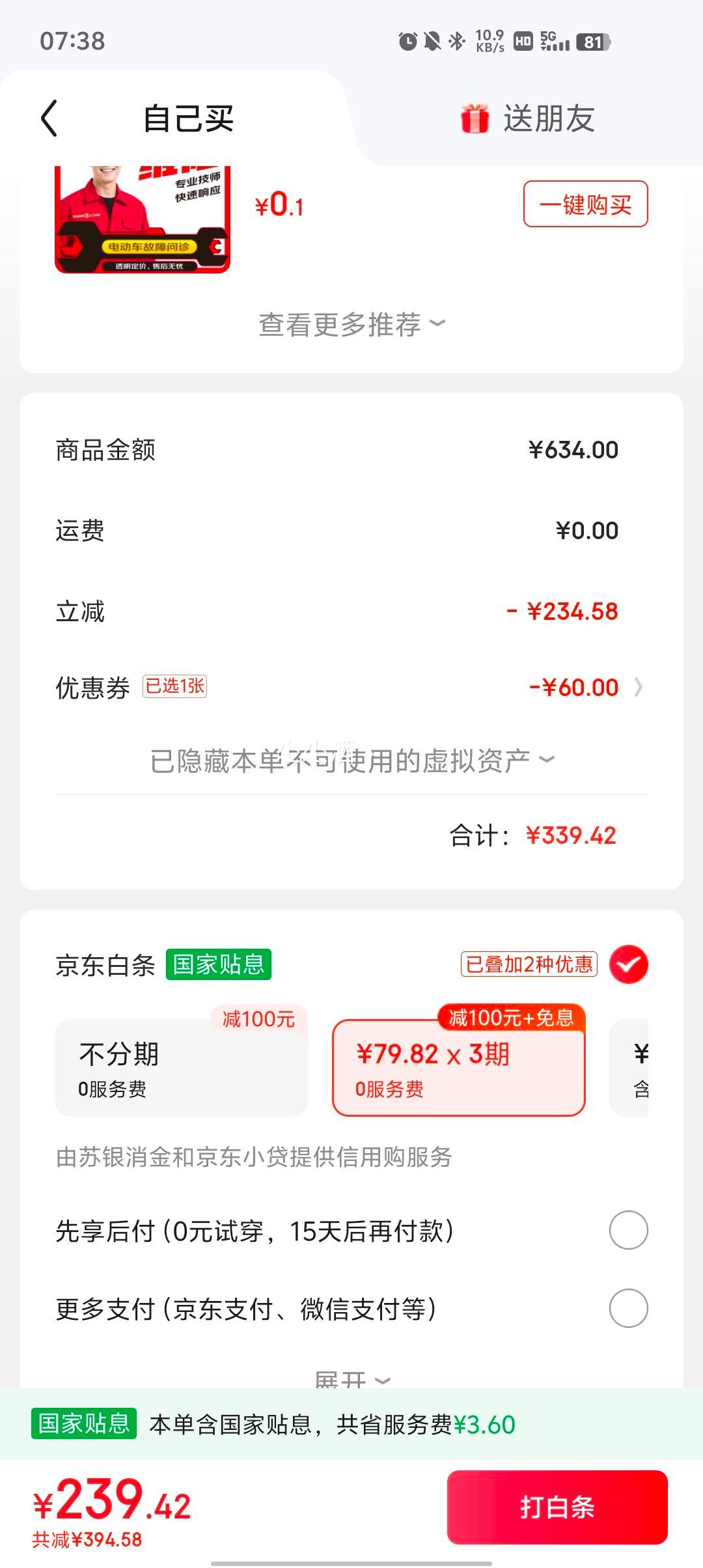
Task: Expand 已隐藏本单不可使用的虚拟资产
Action: tap(351, 761)
